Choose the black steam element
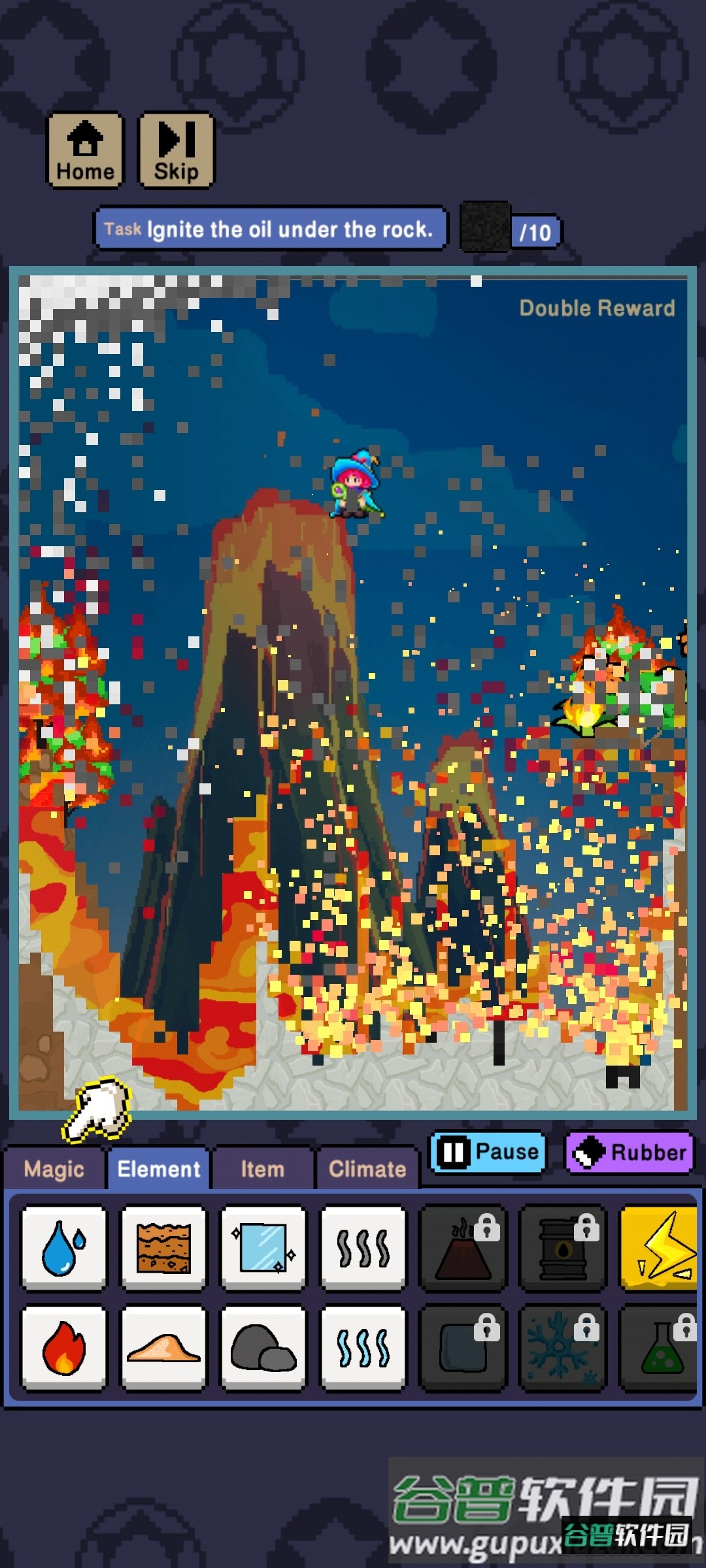706x1568 pixels. (x=363, y=1249)
